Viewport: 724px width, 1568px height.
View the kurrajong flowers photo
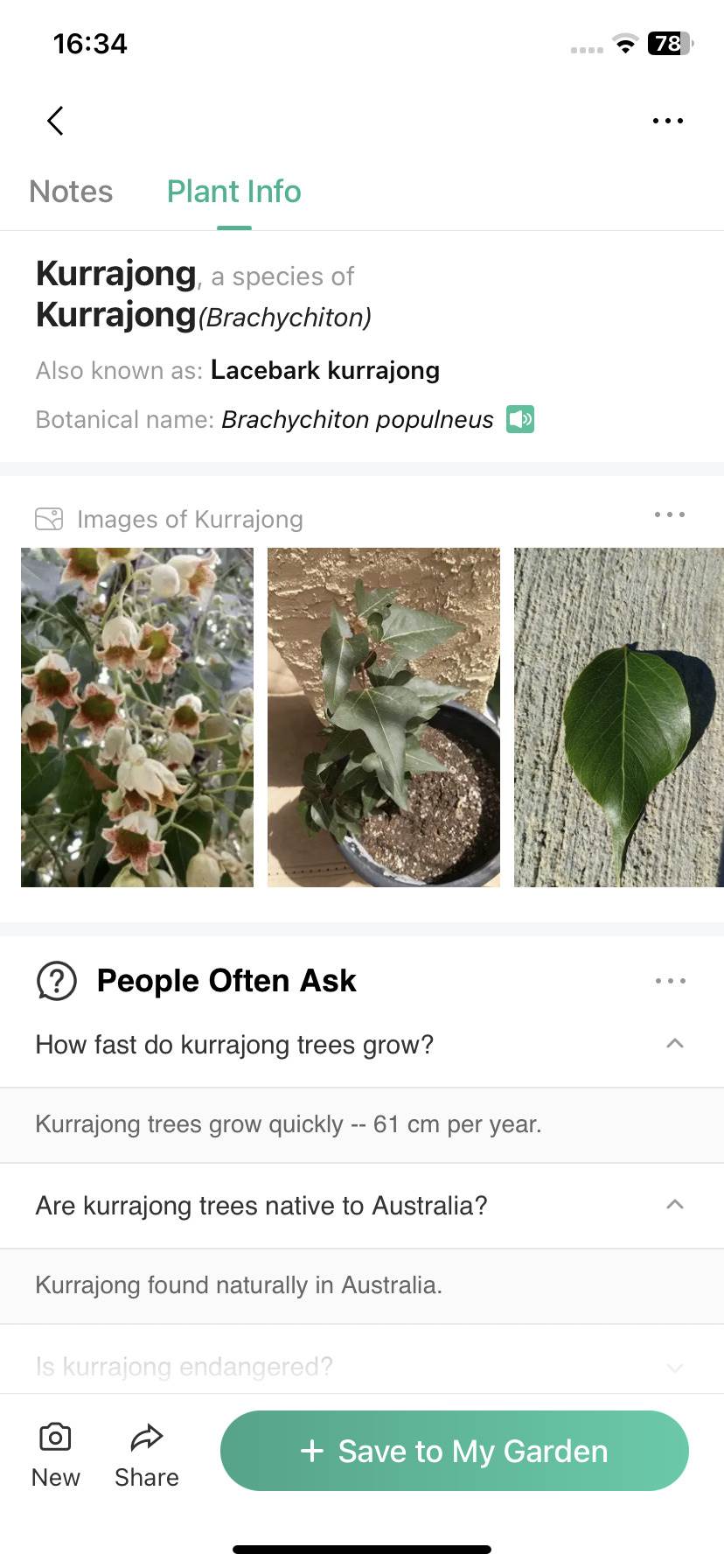tap(137, 717)
